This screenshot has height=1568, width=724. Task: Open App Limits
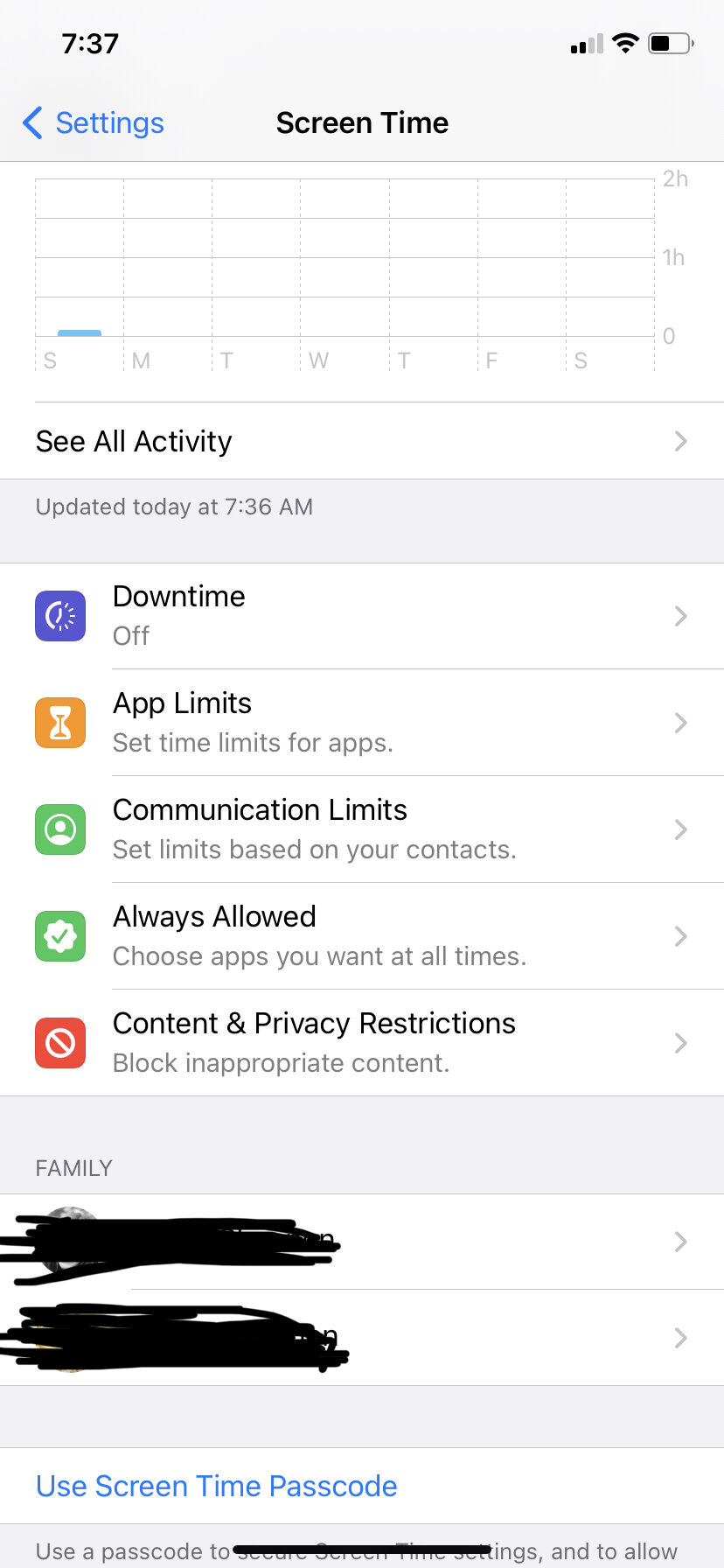coord(362,723)
